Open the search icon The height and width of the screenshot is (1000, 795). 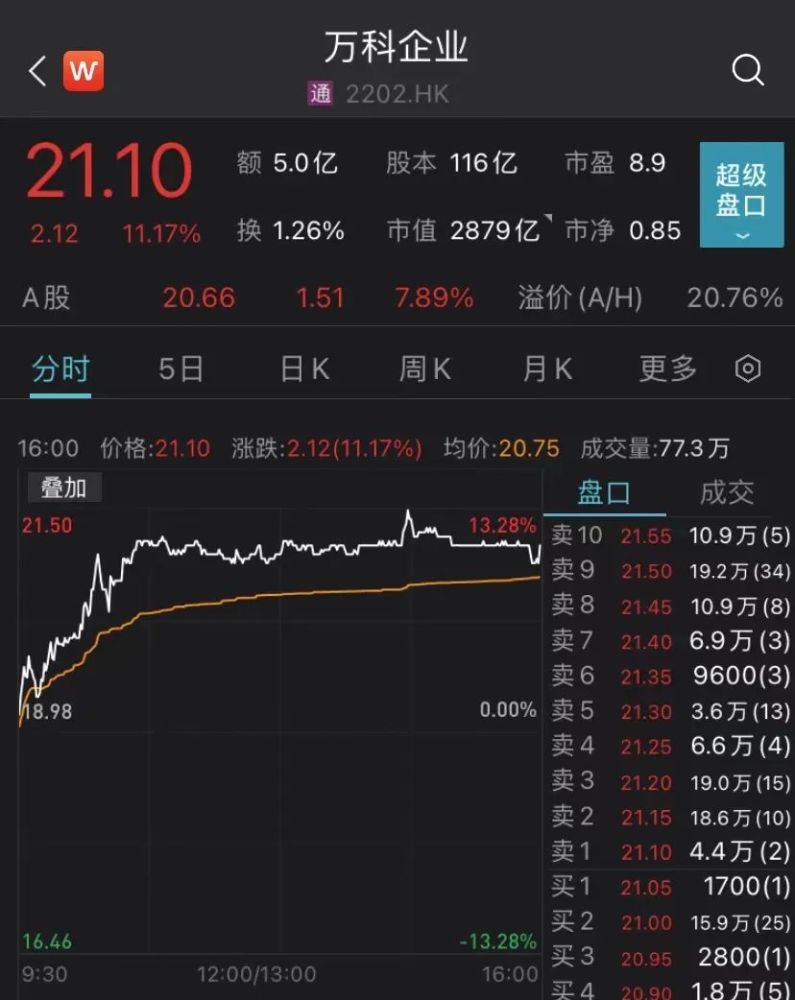tap(746, 70)
